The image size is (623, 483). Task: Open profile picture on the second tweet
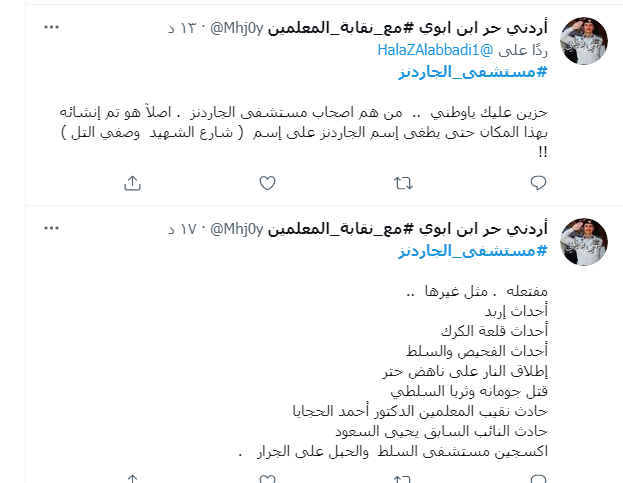pyautogui.click(x=585, y=242)
